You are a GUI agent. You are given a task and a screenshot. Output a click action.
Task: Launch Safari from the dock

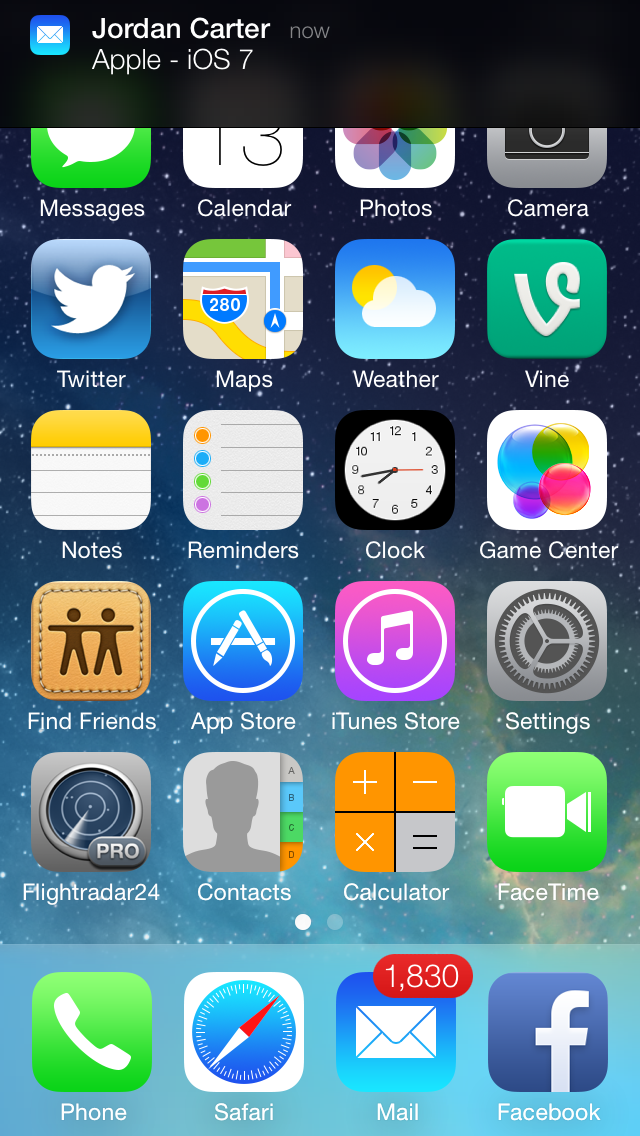pos(244,1032)
